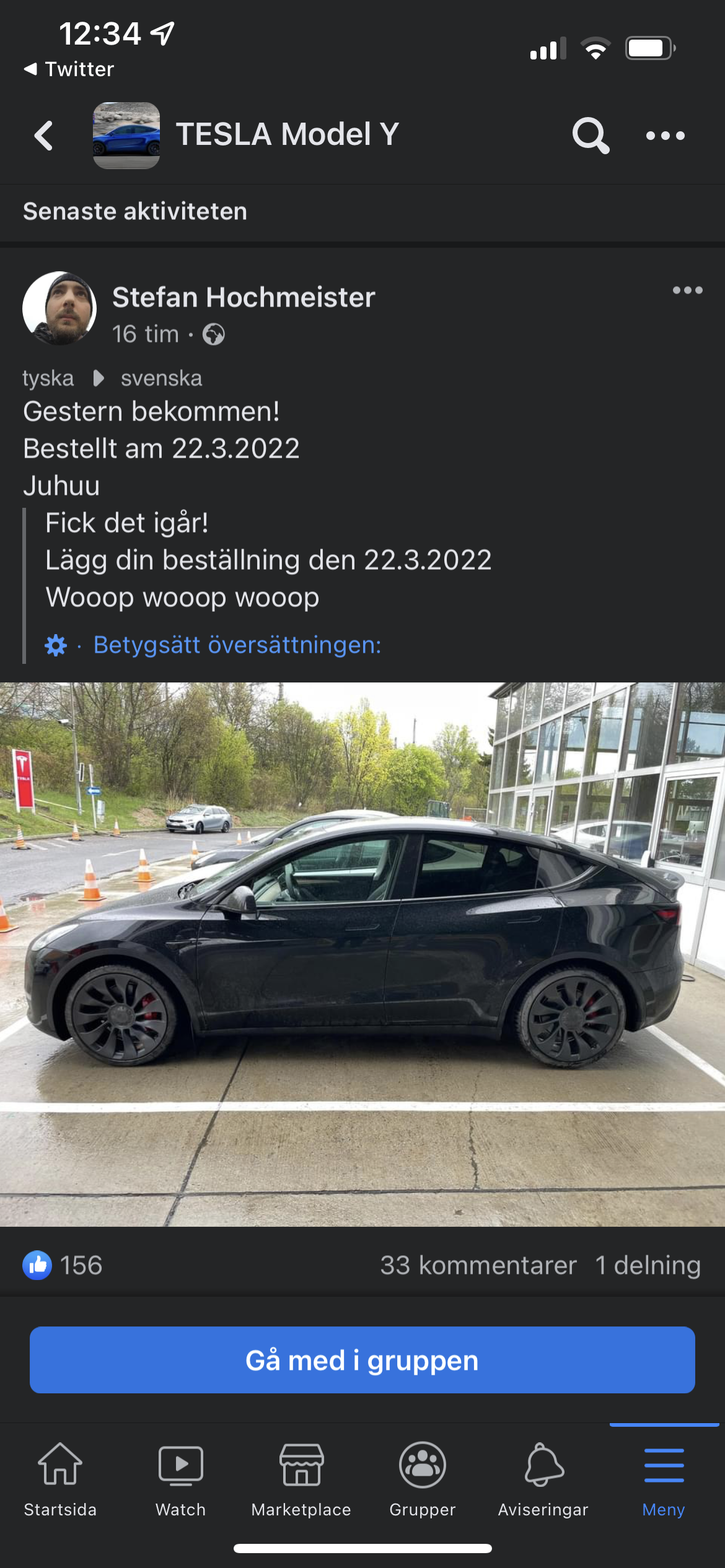
Task: Open translation settings gear icon
Action: [x=56, y=645]
